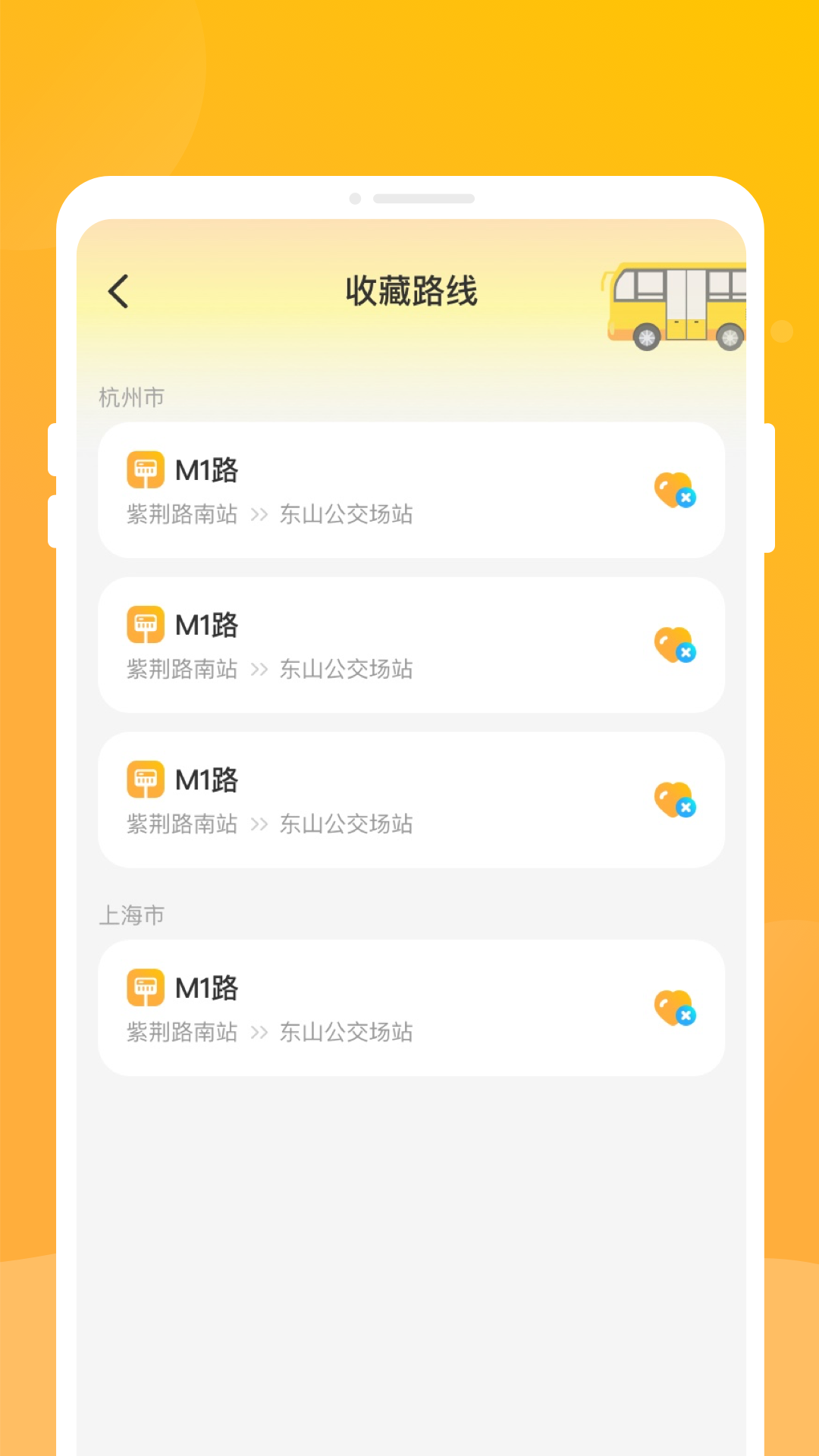
Task: Select the 杭州市 section header
Action: (x=130, y=396)
